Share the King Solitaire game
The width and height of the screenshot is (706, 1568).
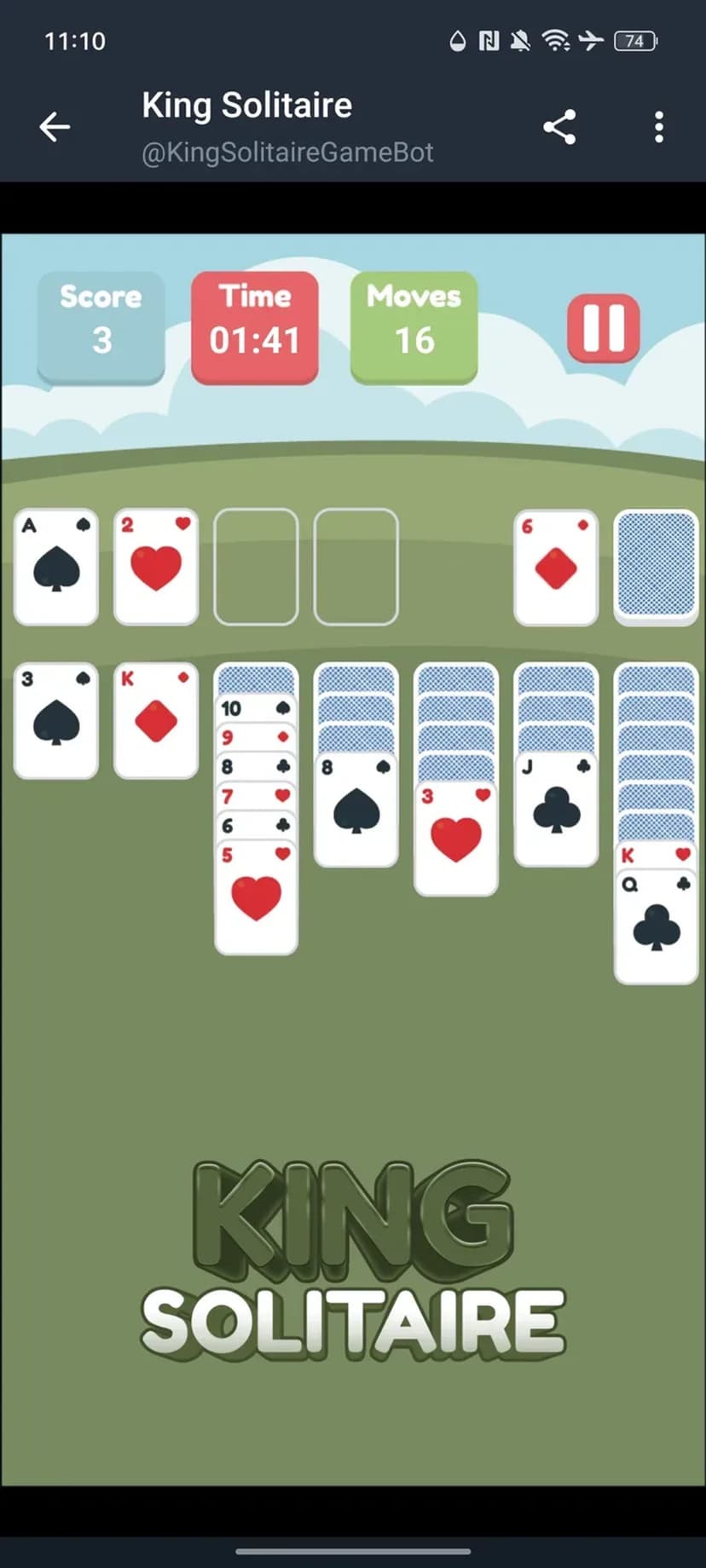click(x=559, y=127)
